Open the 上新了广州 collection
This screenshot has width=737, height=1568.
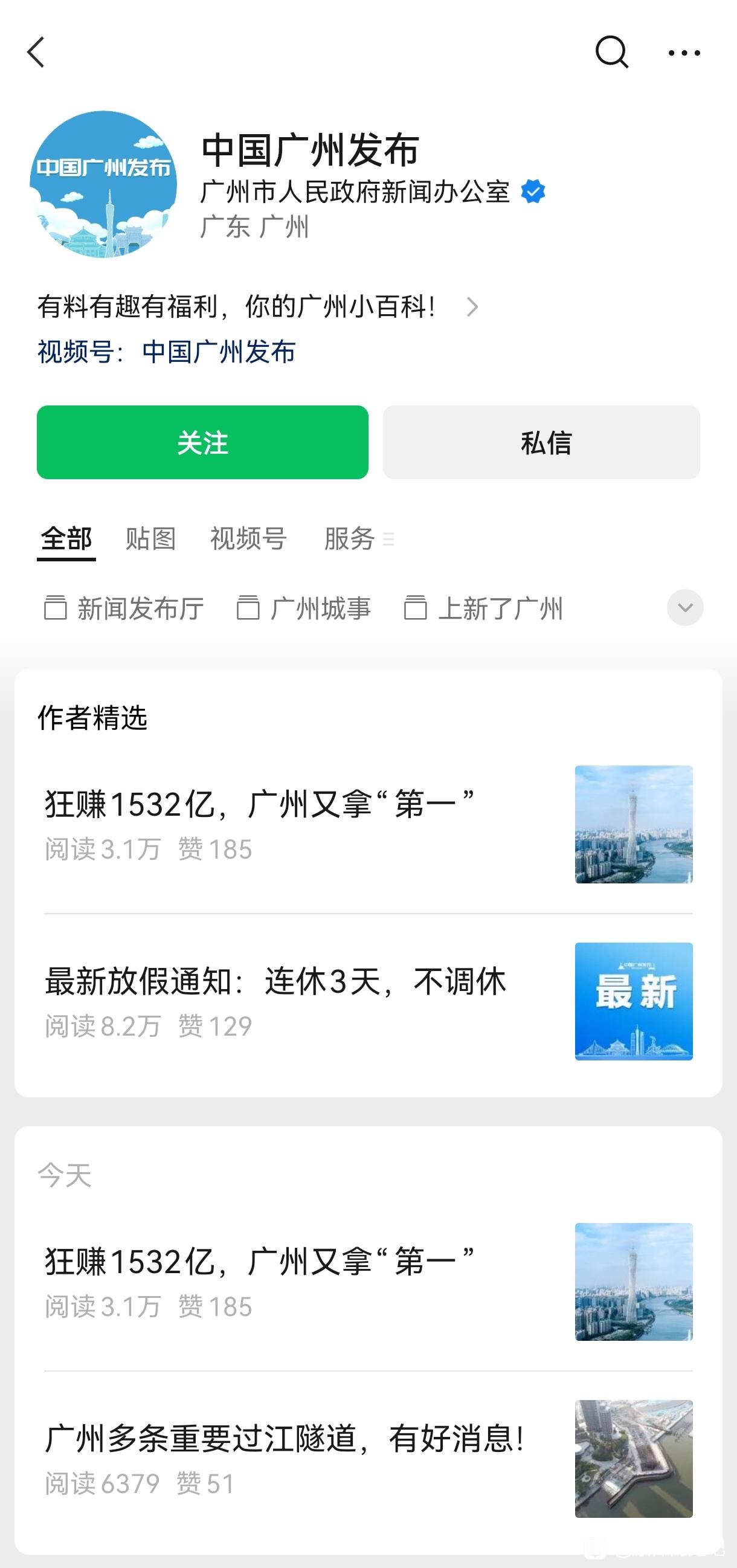484,608
